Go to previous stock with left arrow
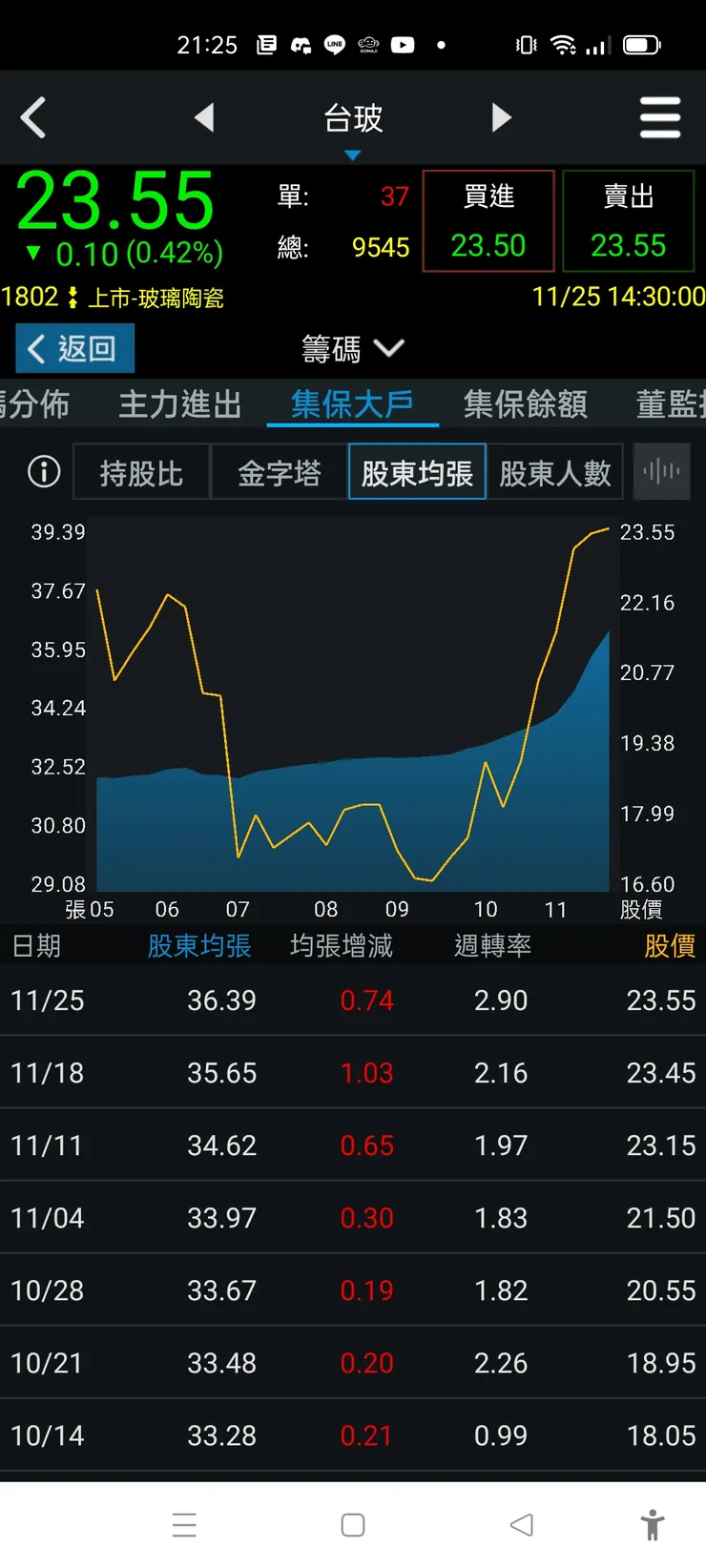Image resolution: width=706 pixels, height=1568 pixels. point(205,117)
